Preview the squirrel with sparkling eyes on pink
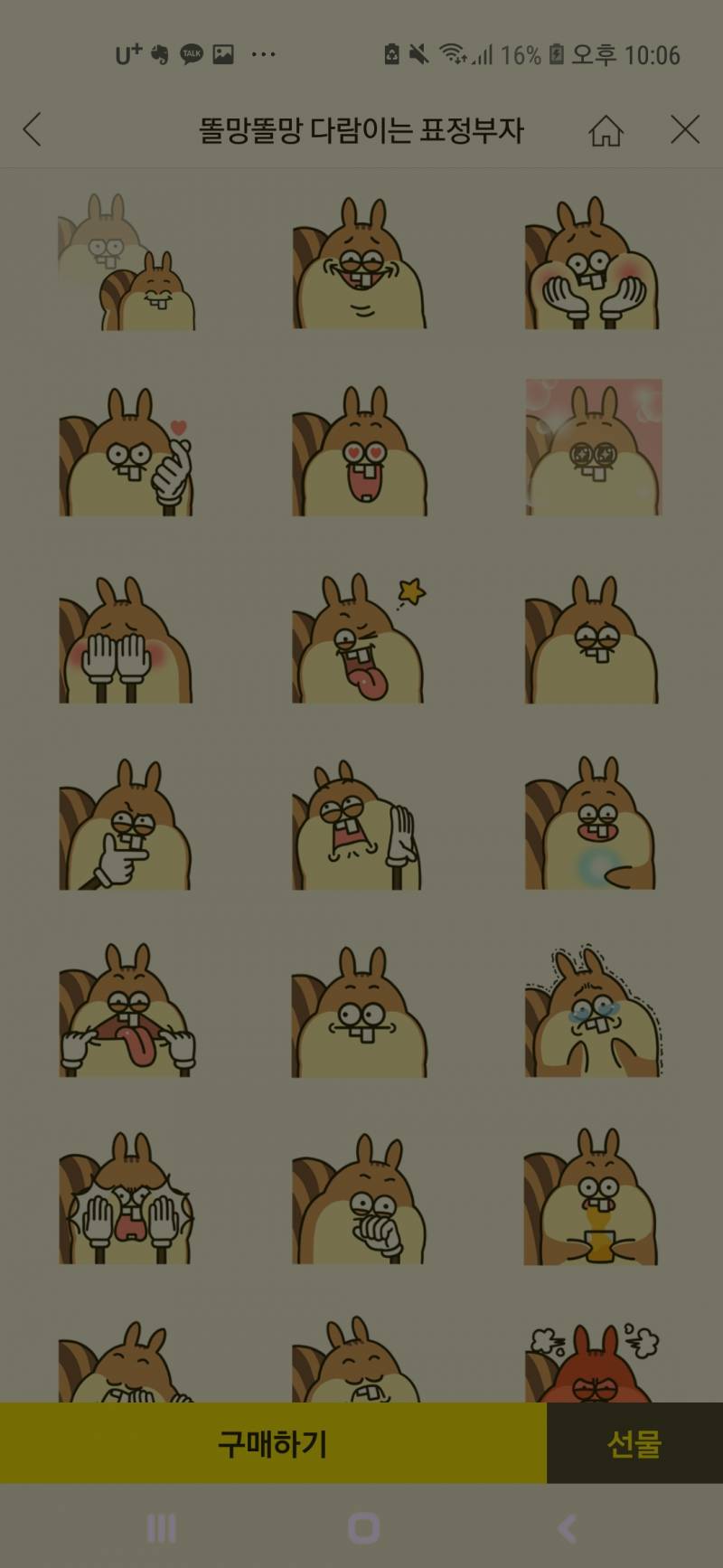The image size is (723, 1568). tap(594, 449)
